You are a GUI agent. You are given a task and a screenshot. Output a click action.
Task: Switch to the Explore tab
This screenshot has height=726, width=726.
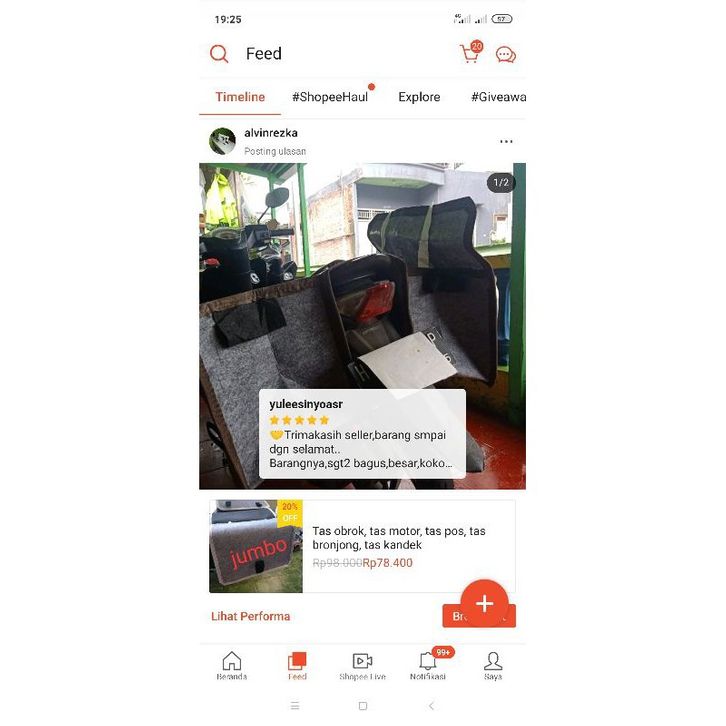point(419,97)
